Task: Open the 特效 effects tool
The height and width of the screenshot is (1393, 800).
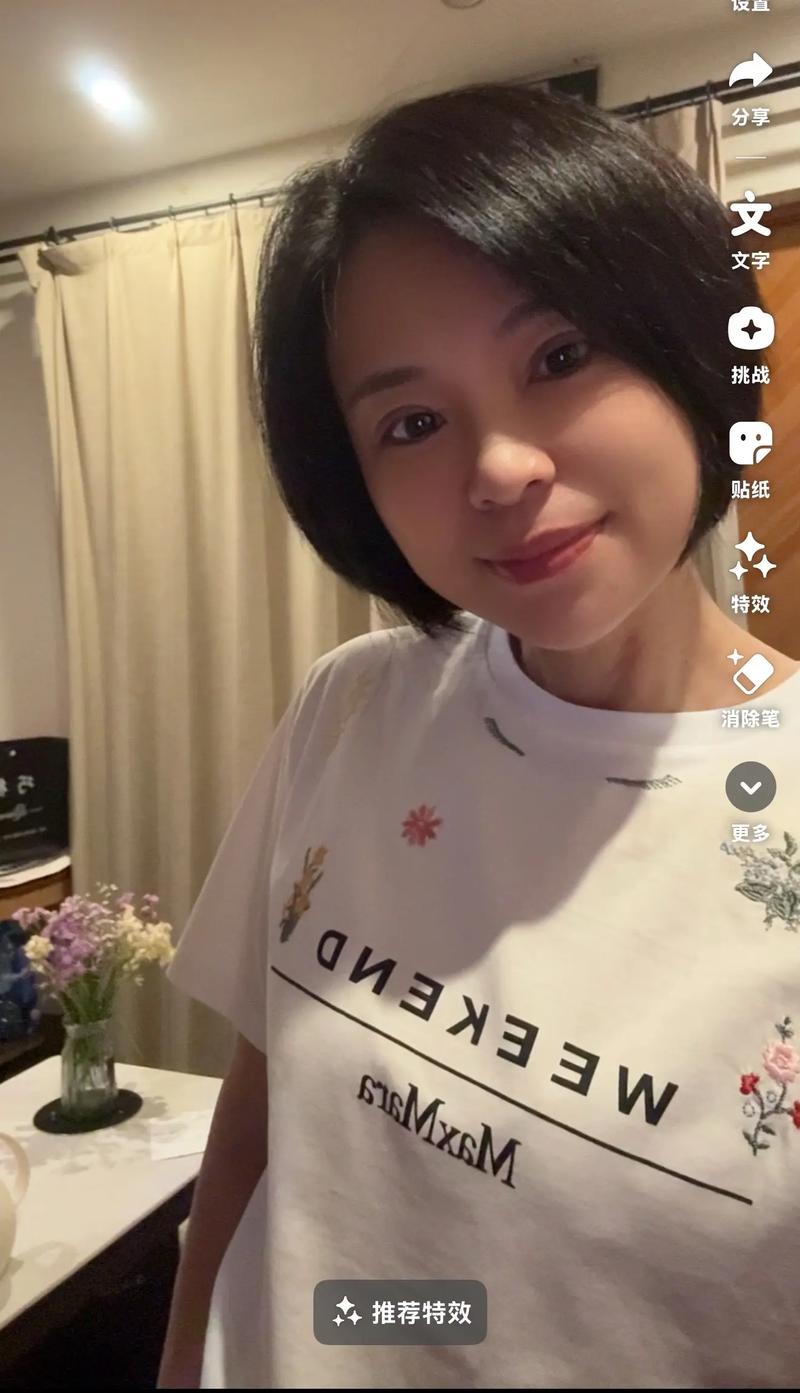Action: pyautogui.click(x=750, y=573)
